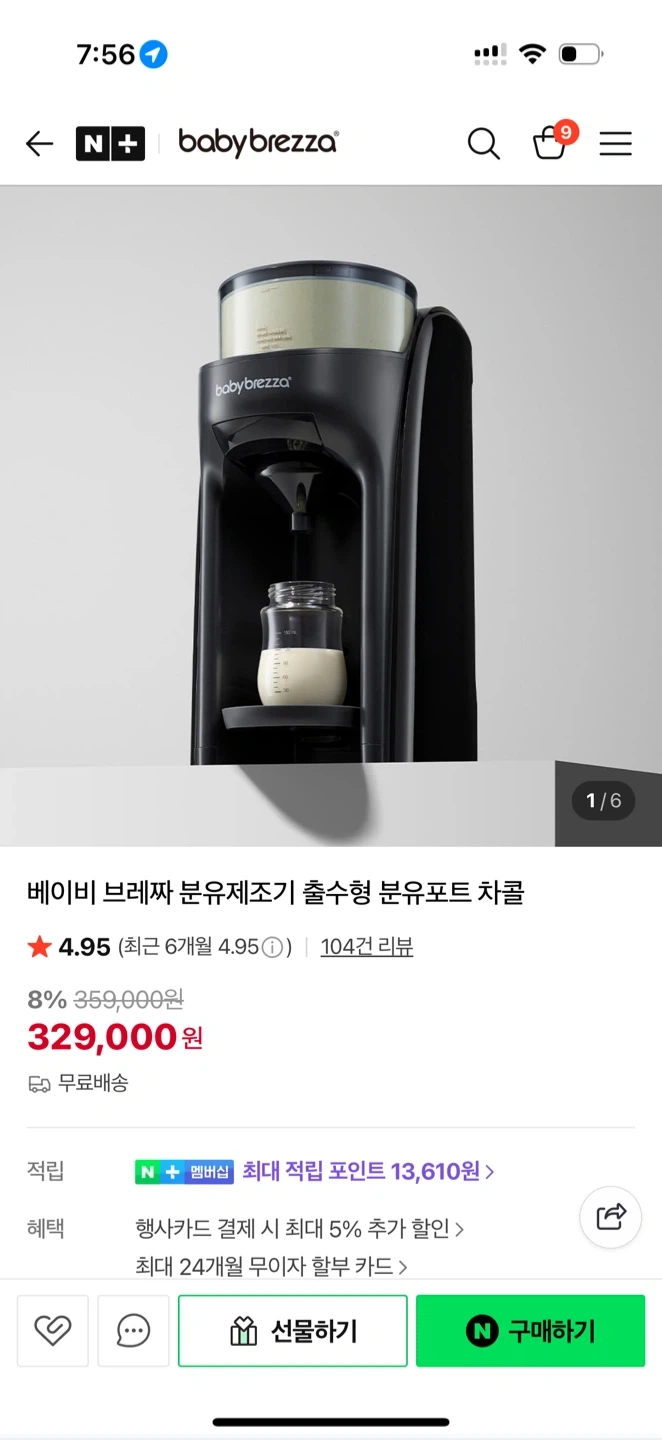Screen dimensions: 662x1440
Task: Open 최대 적립 포인트 13,610원 details
Action: [367, 1171]
